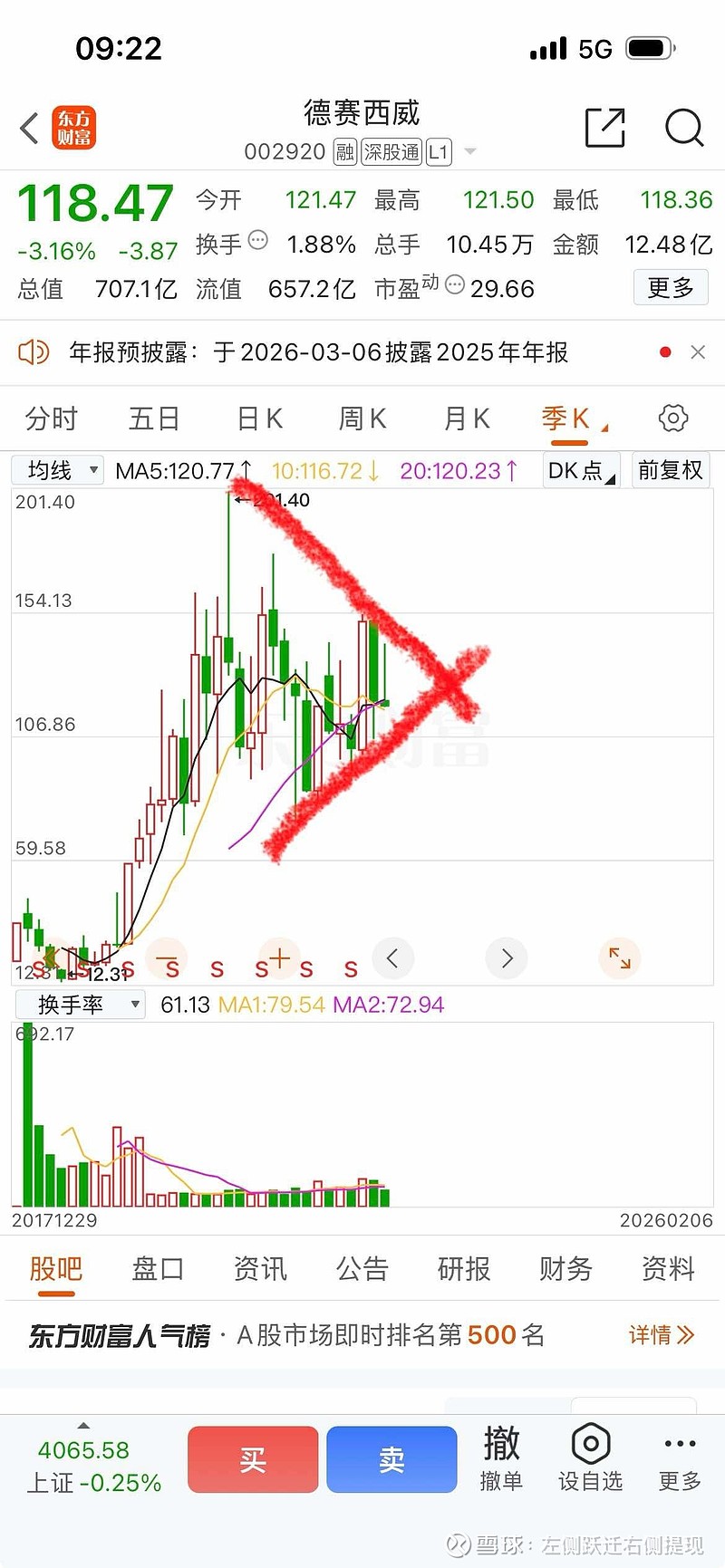Select the 财务 financials tab
The width and height of the screenshot is (725, 1568).
(x=565, y=1269)
